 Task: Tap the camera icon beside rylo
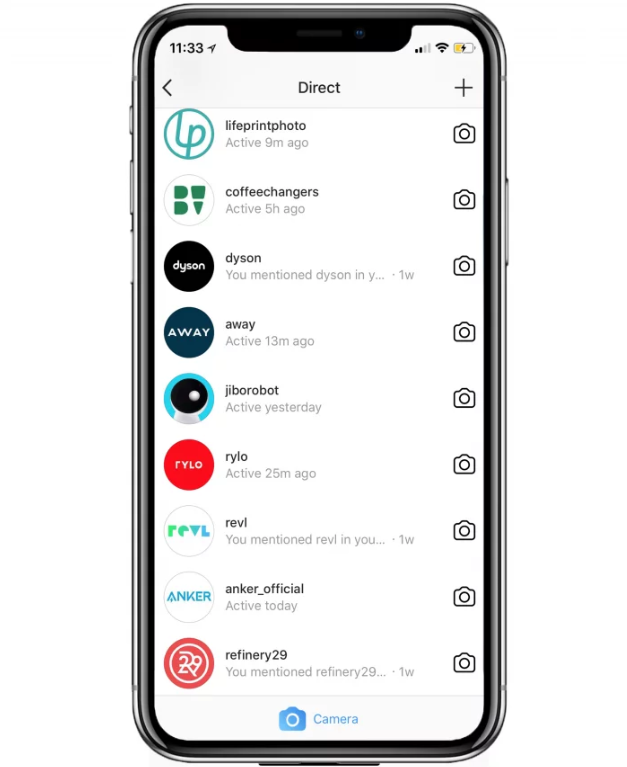464,464
